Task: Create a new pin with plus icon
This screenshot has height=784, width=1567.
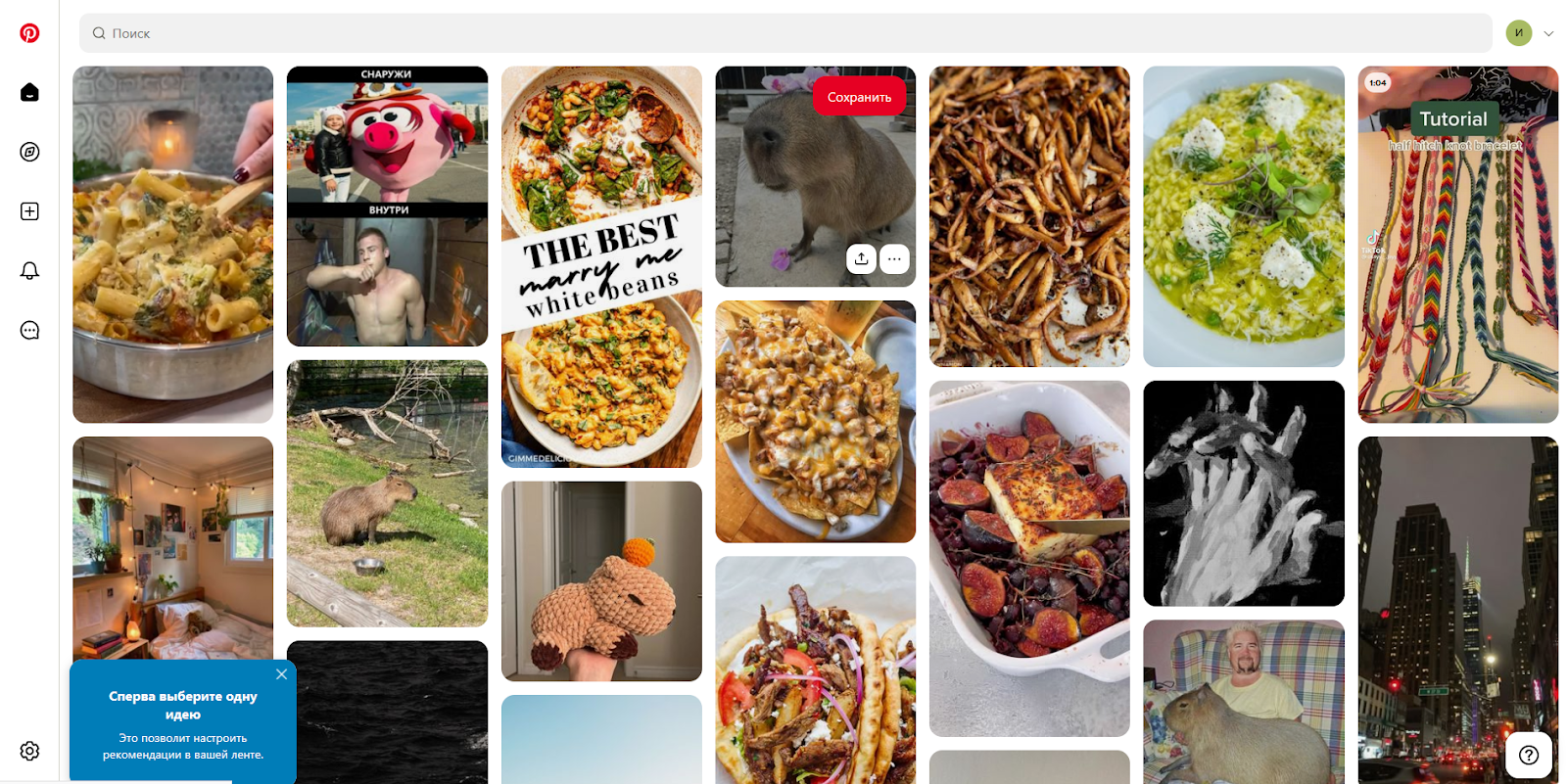Action: (x=29, y=211)
